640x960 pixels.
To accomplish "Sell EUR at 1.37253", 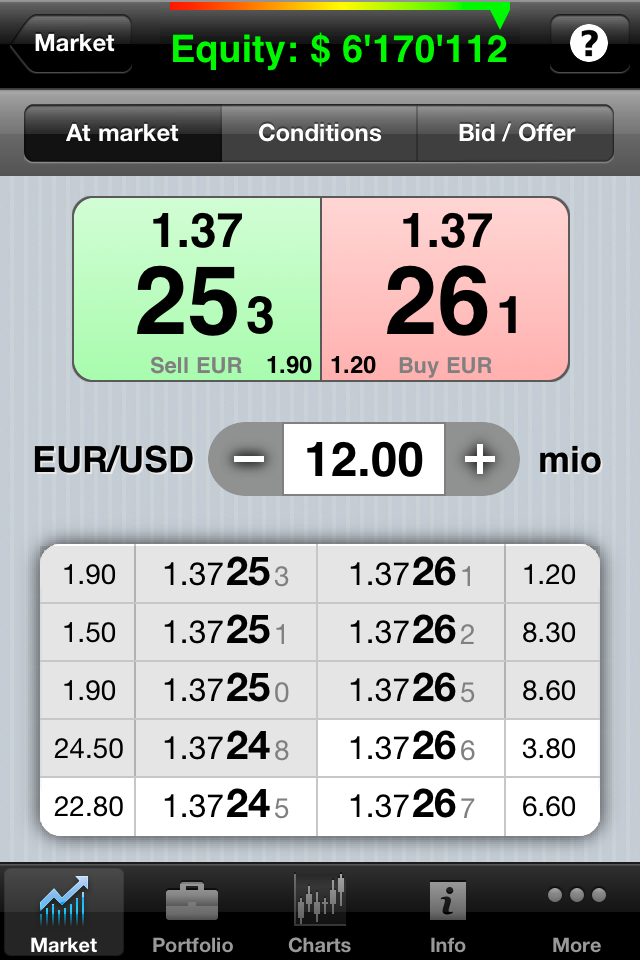I will point(197,288).
